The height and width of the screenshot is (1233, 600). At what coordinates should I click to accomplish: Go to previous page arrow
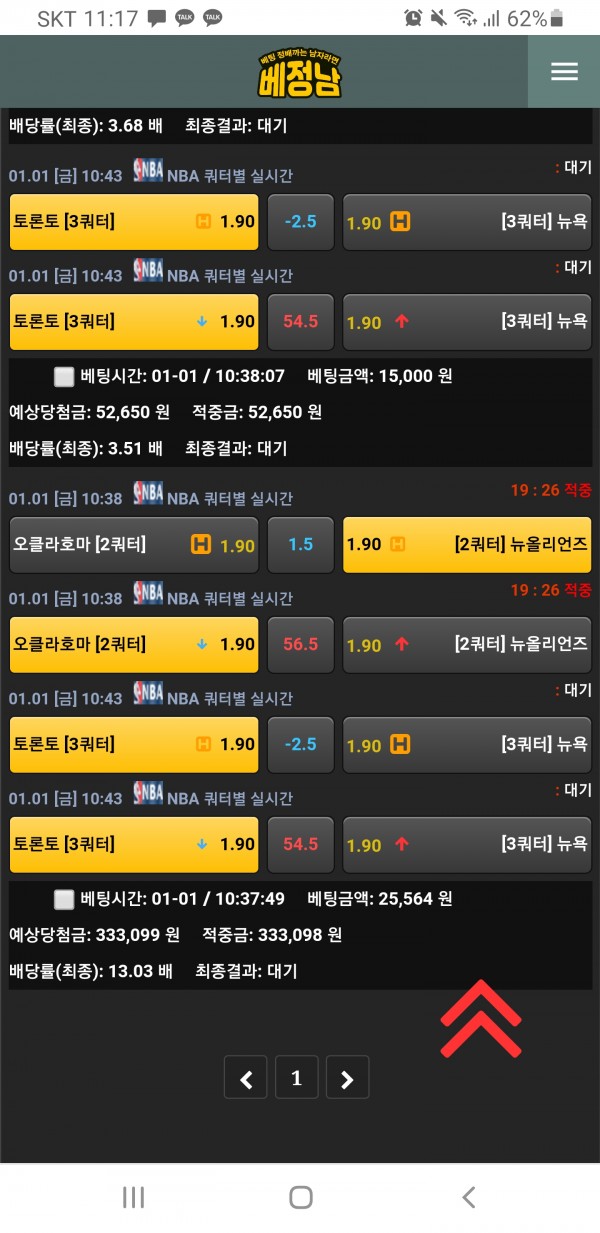pos(246,1078)
